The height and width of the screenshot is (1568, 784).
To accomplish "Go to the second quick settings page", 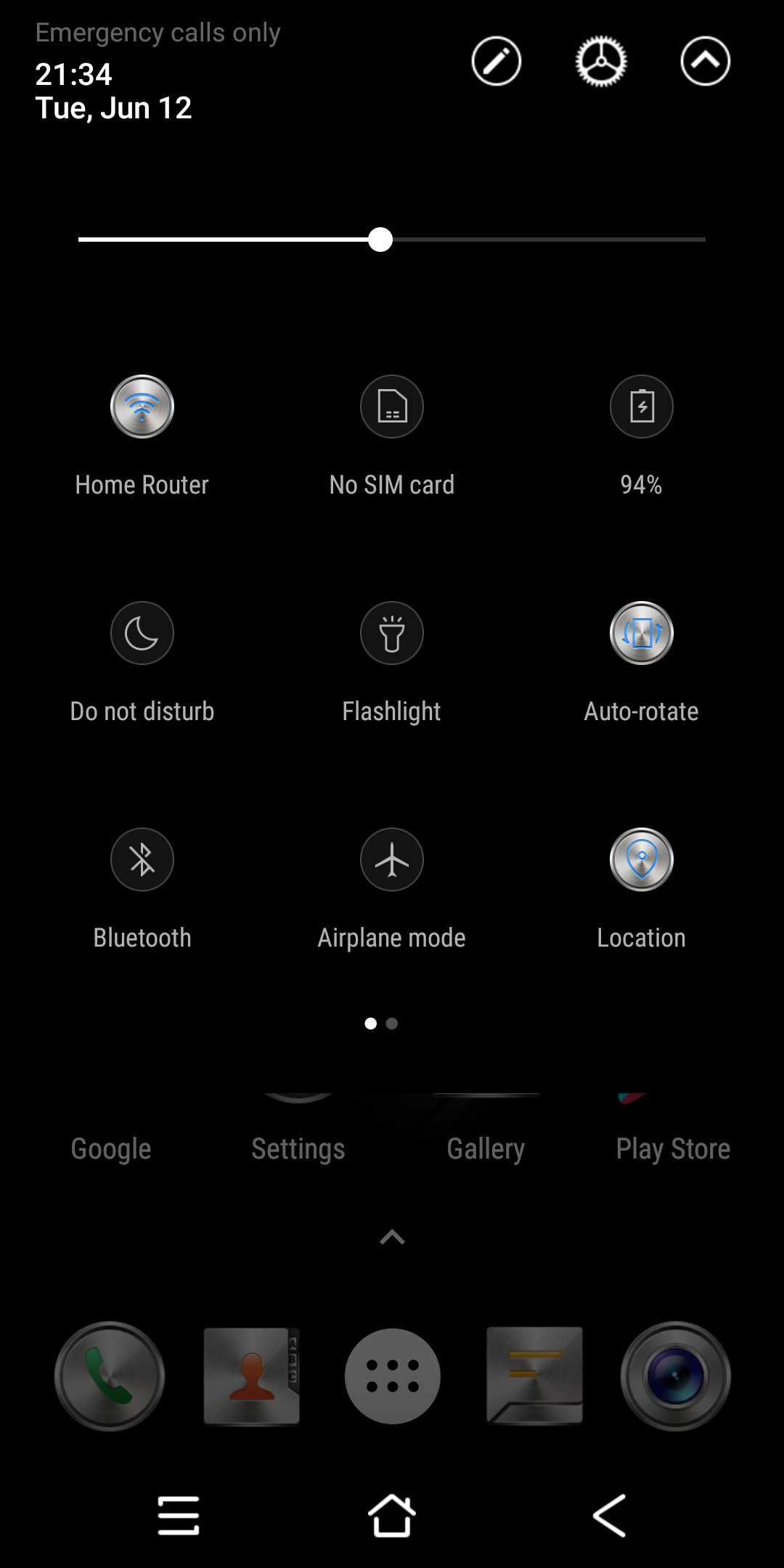I will tap(392, 1024).
